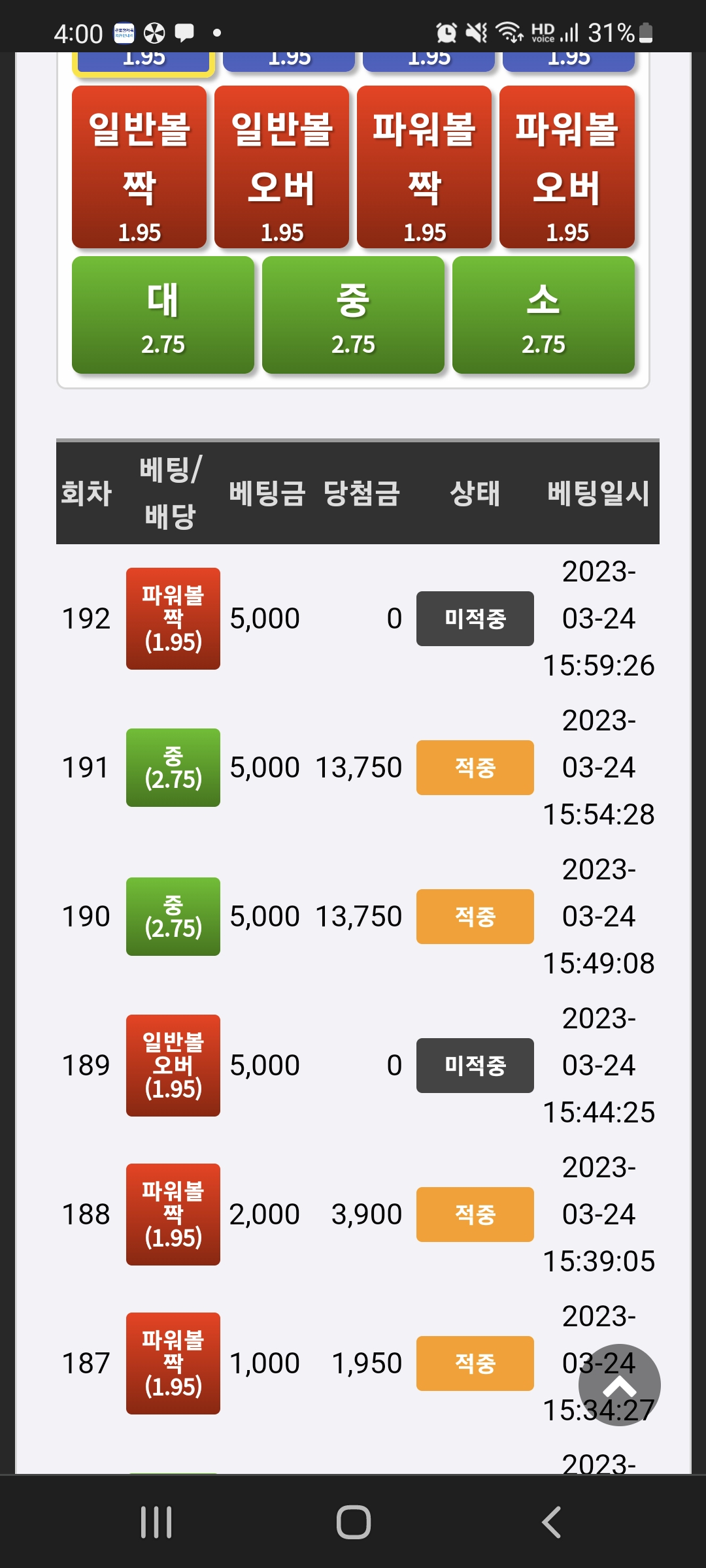
Task: Choose the 일반볼 오버 1.95 bet button
Action: 282,167
